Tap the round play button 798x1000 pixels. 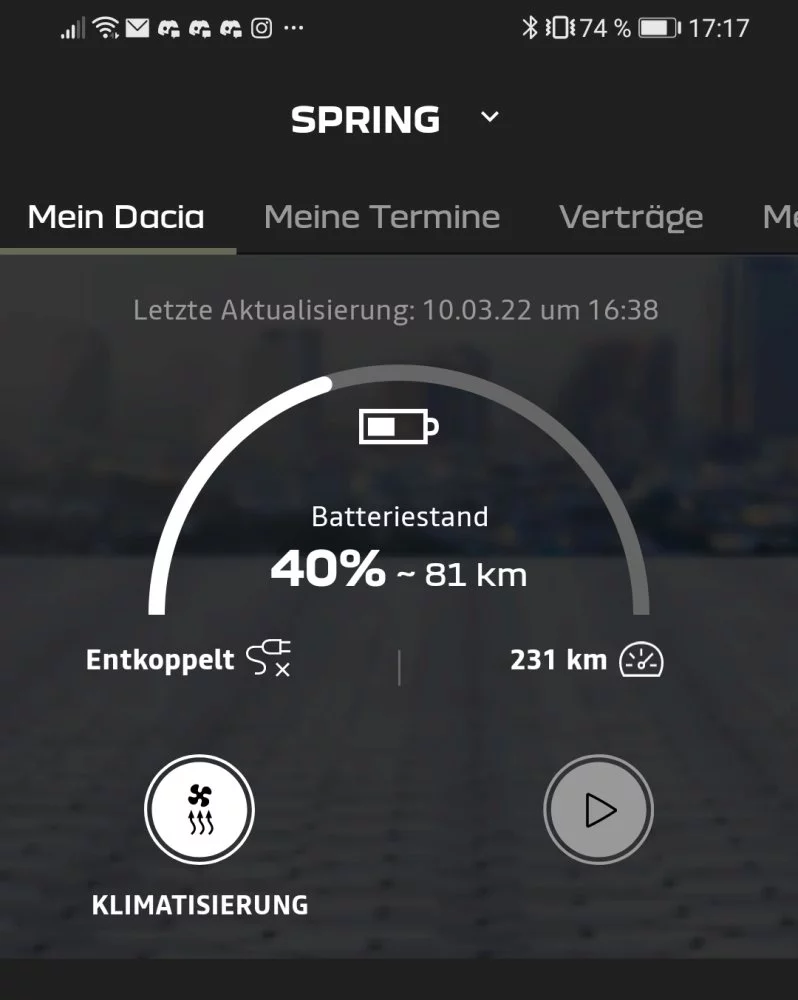coord(598,810)
